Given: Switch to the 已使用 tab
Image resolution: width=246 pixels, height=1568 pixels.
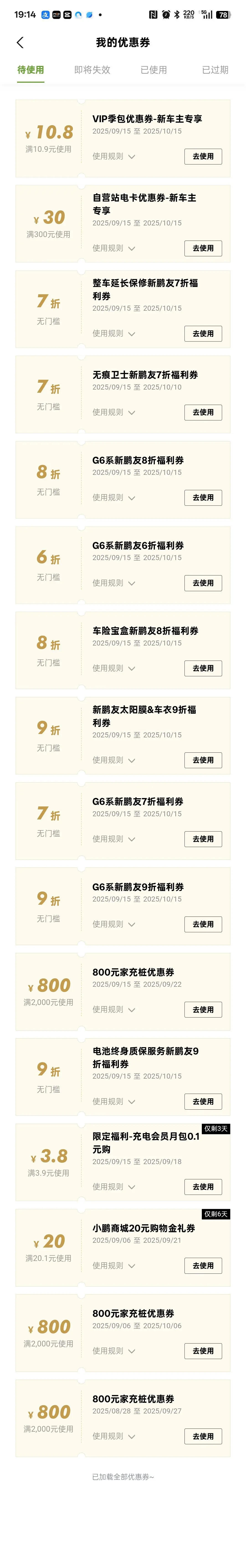Looking at the screenshot, I should [x=154, y=70].
